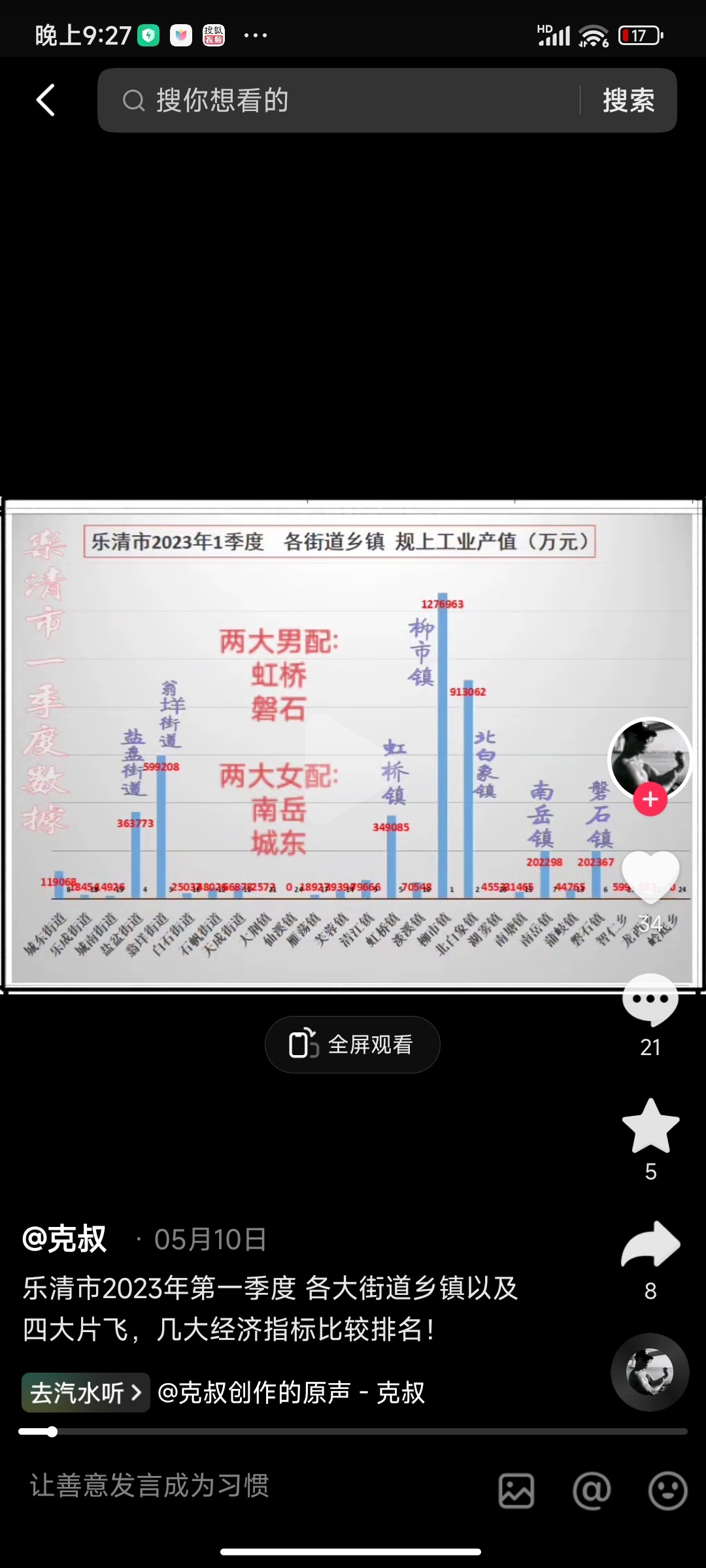Open the rotating music disc icon
Viewport: 706px width, 1568px height.
pos(649,1372)
